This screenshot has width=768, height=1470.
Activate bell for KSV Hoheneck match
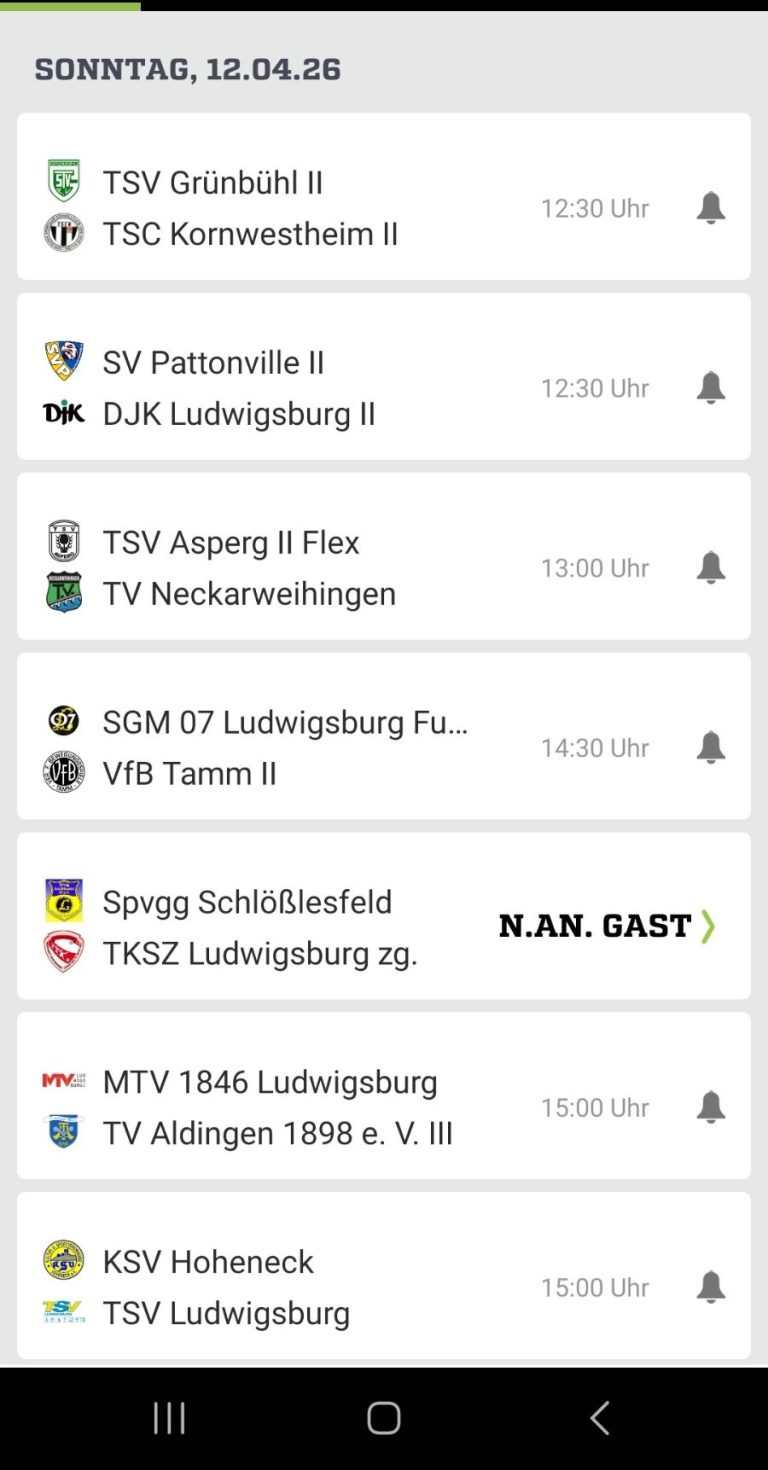pyautogui.click(x=710, y=1288)
